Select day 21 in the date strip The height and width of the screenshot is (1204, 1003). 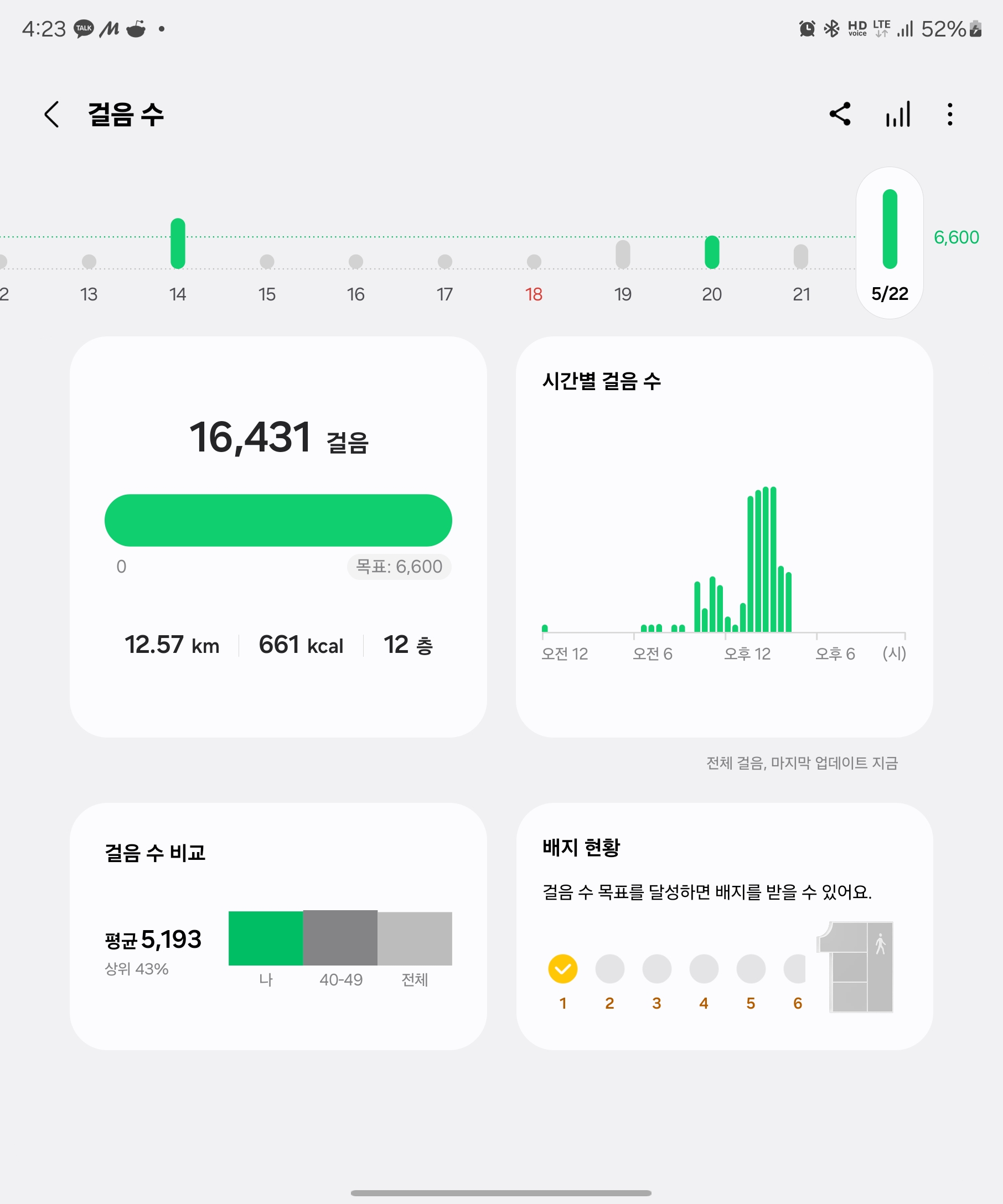pyautogui.click(x=801, y=264)
